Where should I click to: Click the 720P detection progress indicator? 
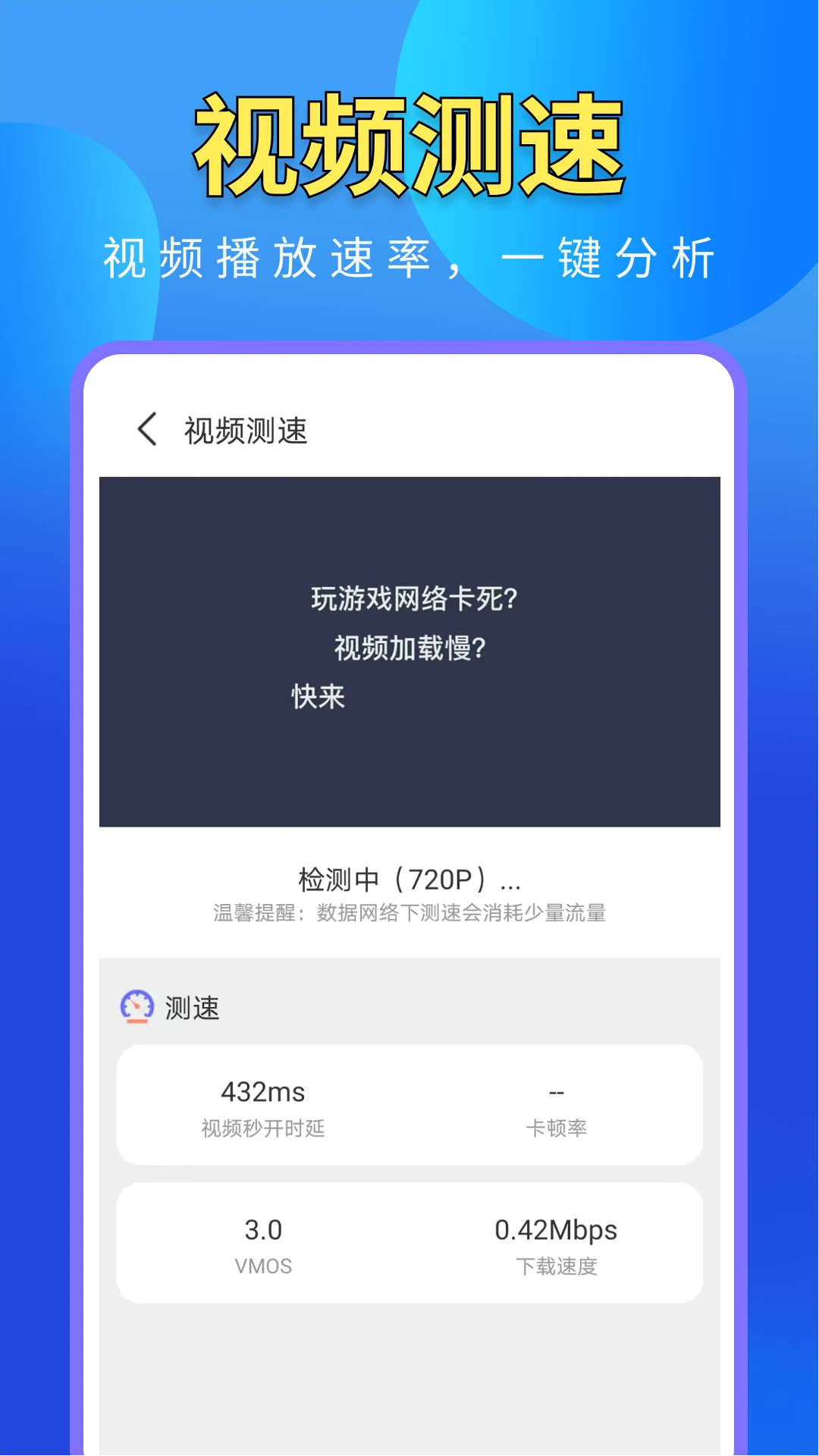[x=409, y=880]
